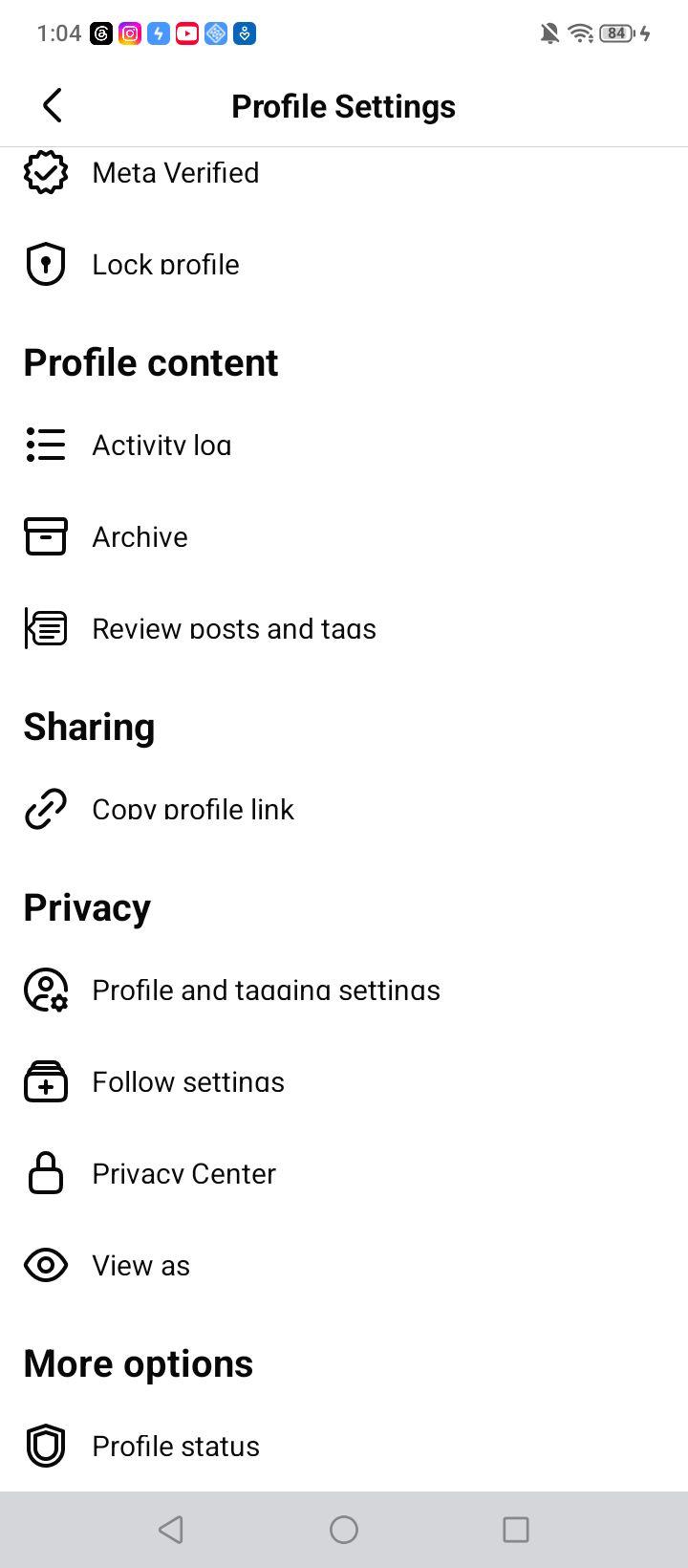Open Follow settings
The height and width of the screenshot is (1568, 688).
[x=344, y=1082]
